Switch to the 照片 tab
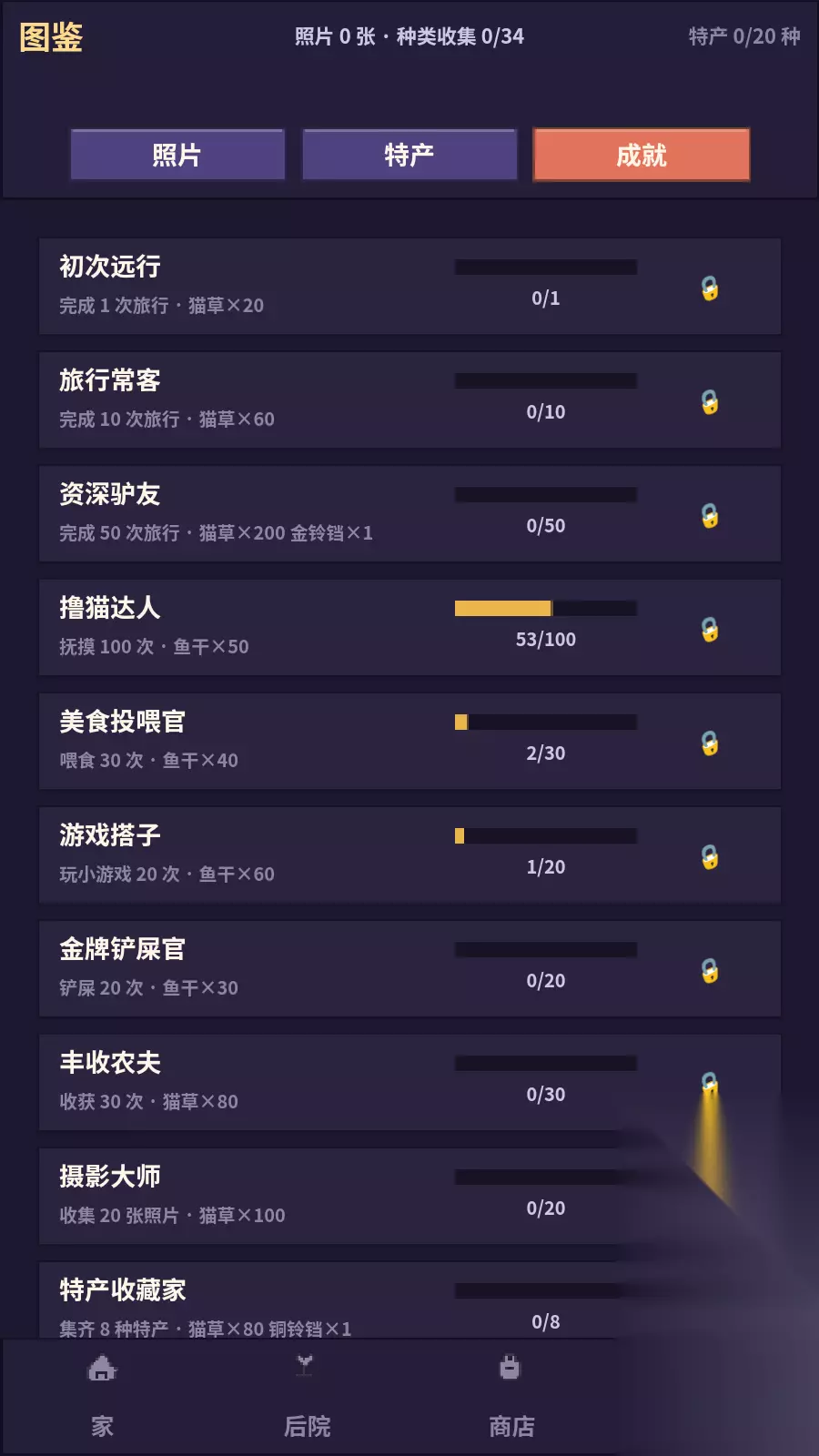819x1456 pixels. point(177,155)
